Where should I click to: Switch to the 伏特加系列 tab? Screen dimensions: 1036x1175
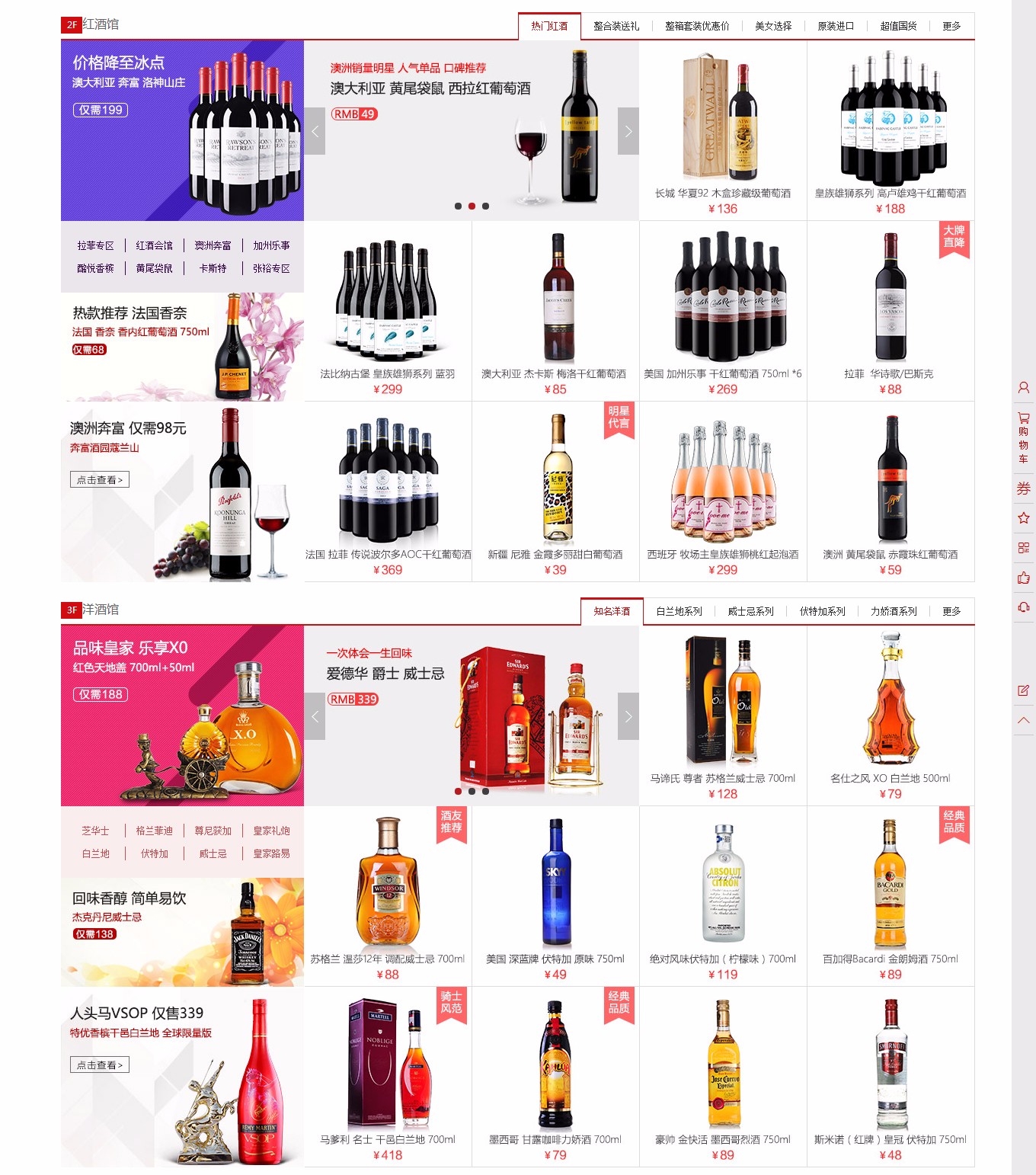tap(822, 611)
